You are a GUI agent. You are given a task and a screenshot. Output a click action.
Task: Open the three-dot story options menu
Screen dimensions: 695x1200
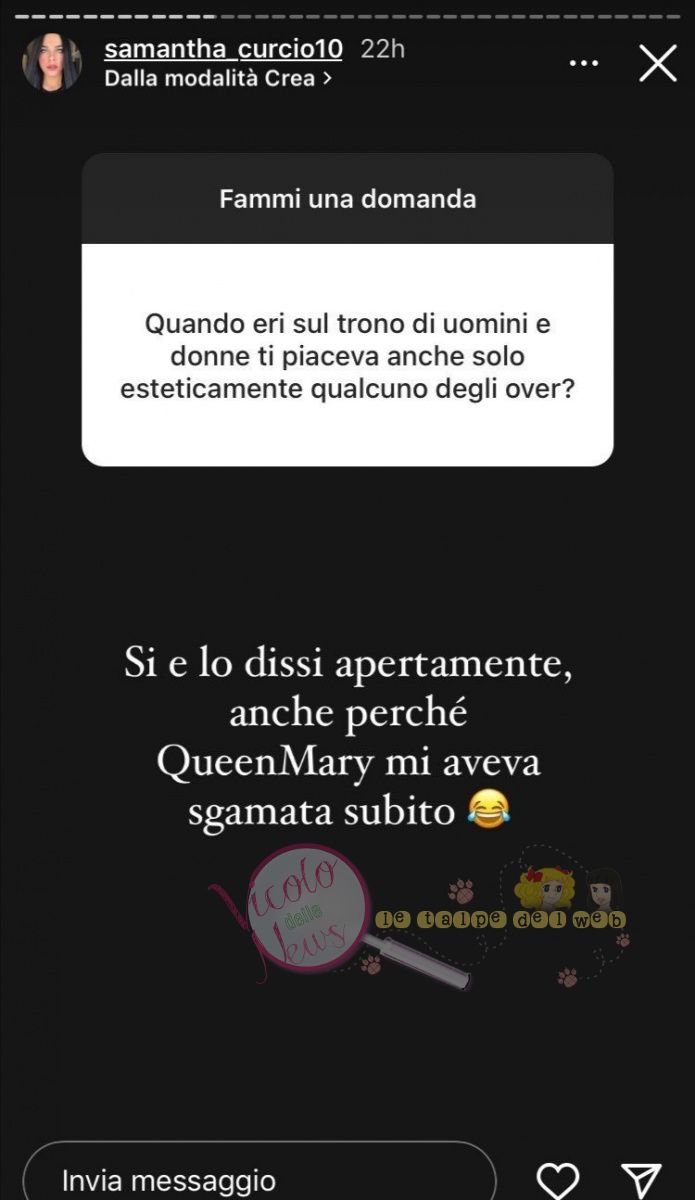coord(584,63)
